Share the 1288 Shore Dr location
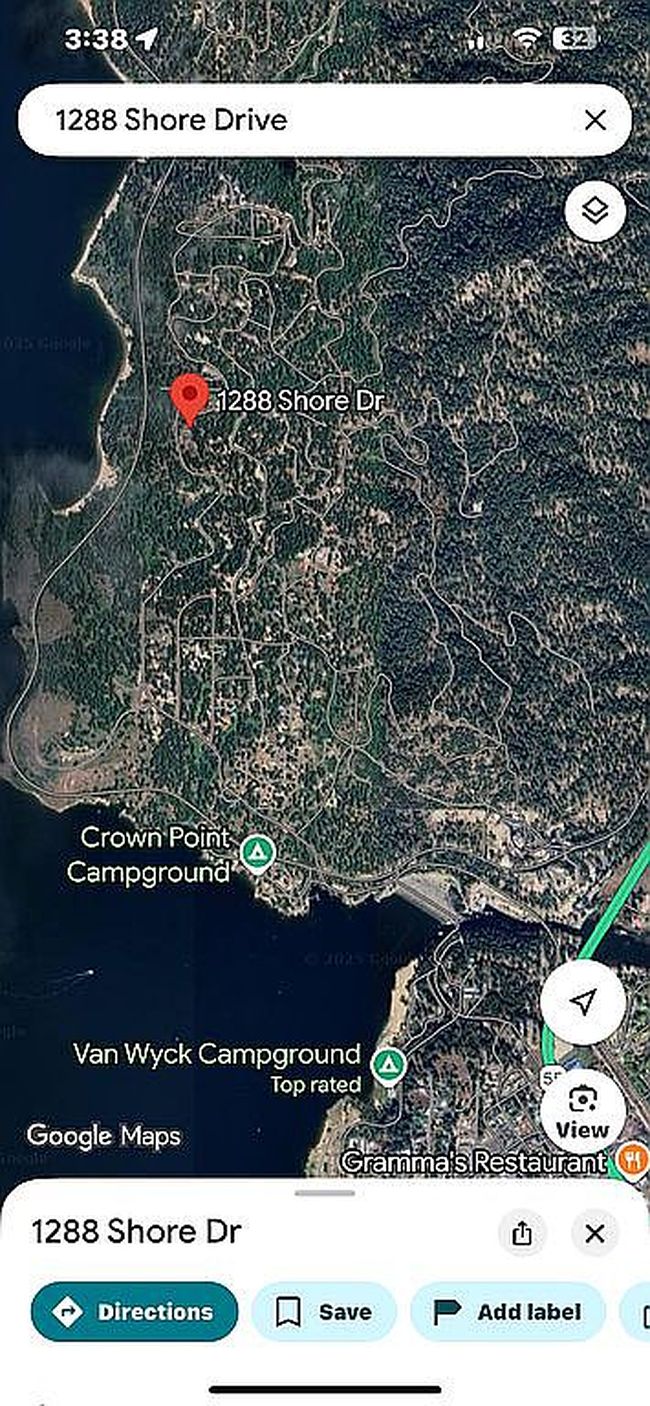Screen dimensions: 650x1406 [x=522, y=1233]
